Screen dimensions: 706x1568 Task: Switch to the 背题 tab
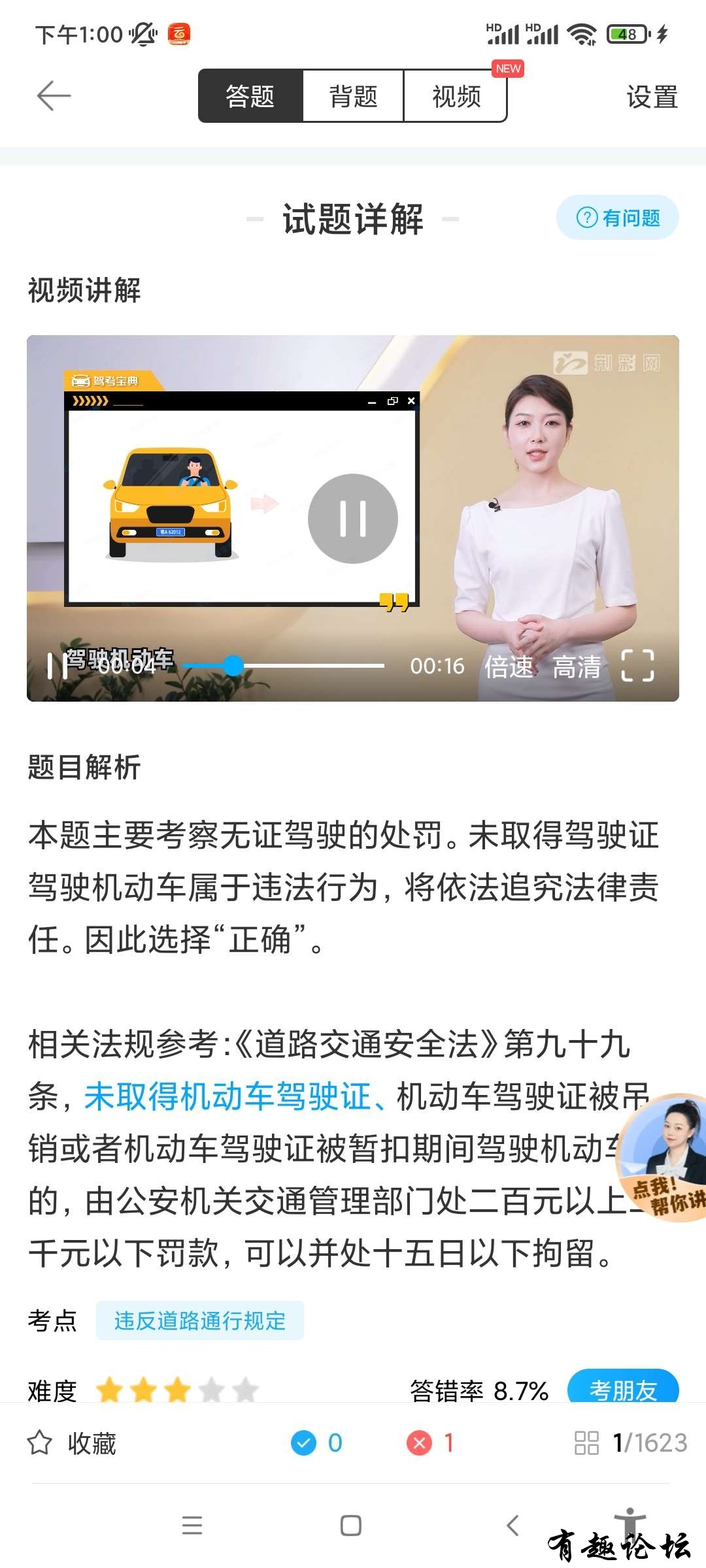353,96
